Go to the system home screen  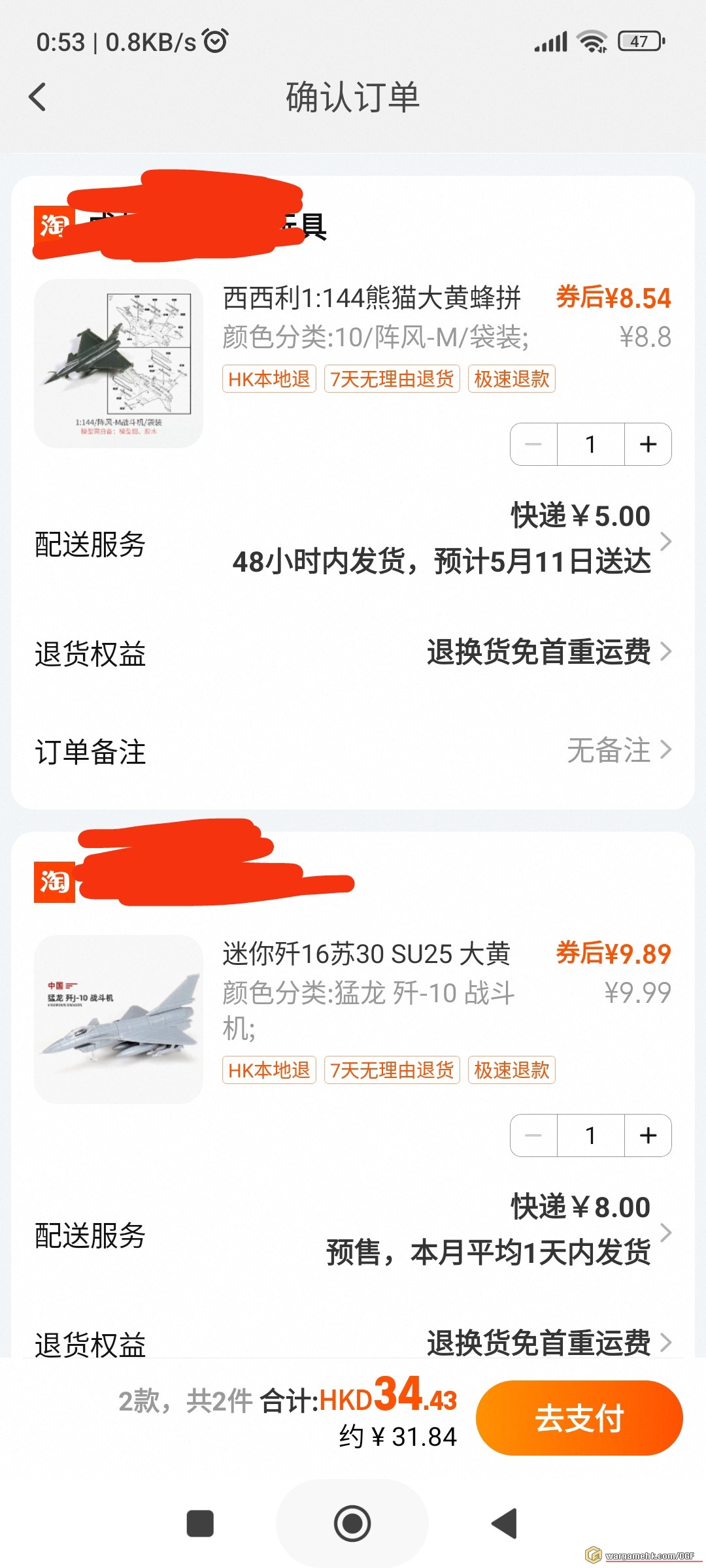352,1524
